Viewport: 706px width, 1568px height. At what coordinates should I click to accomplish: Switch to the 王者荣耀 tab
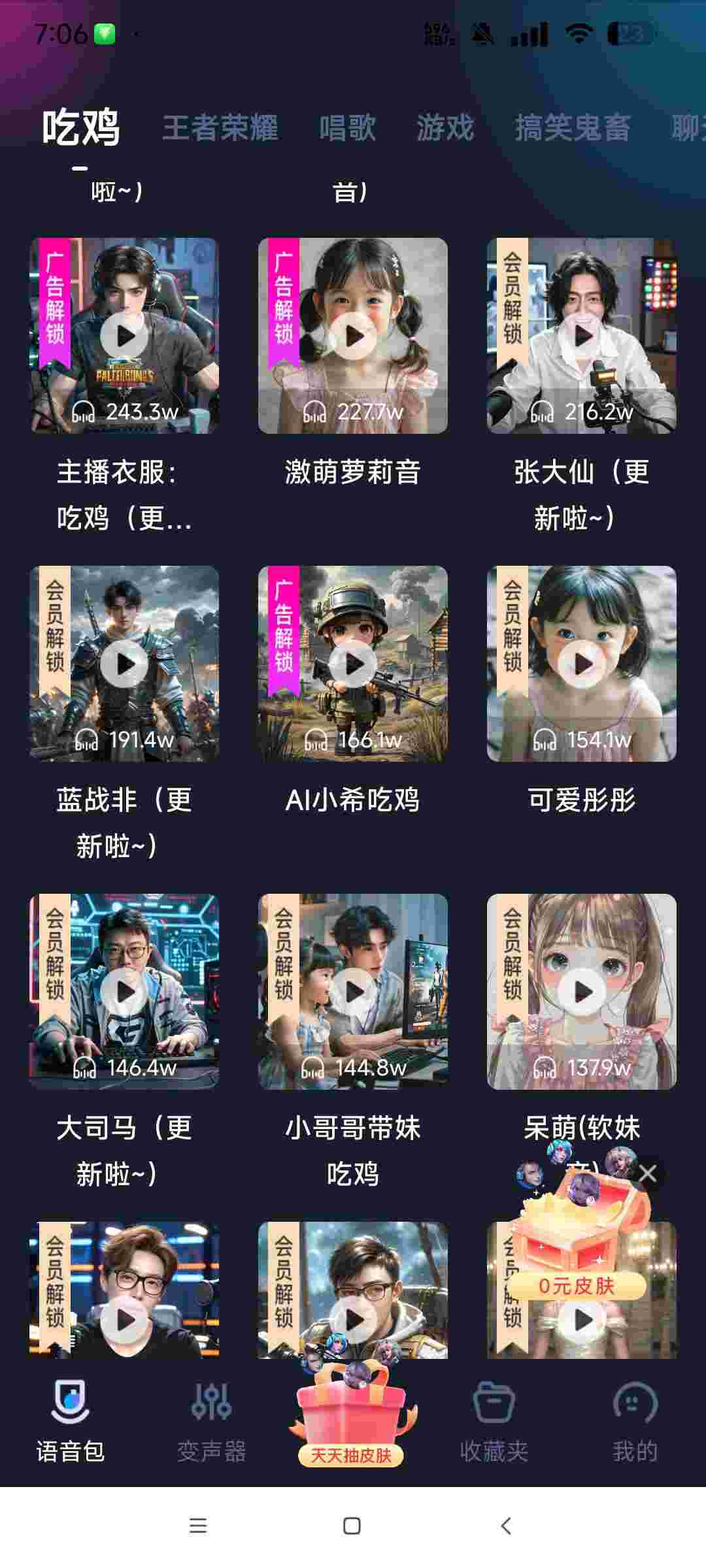pyautogui.click(x=220, y=127)
